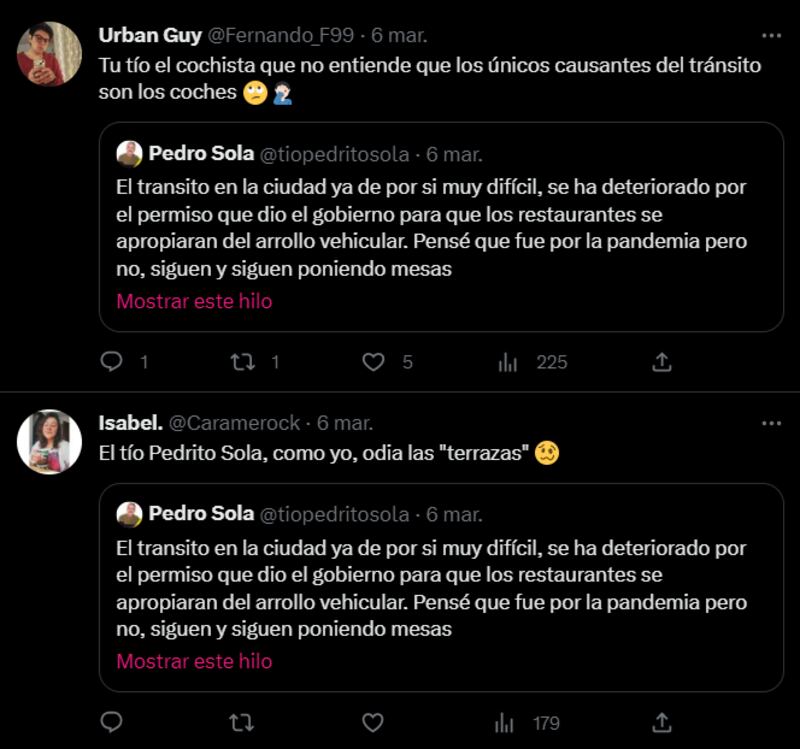
Task: Tap "Mostrar este hilo" under Isabel's quote
Action: click(x=194, y=661)
